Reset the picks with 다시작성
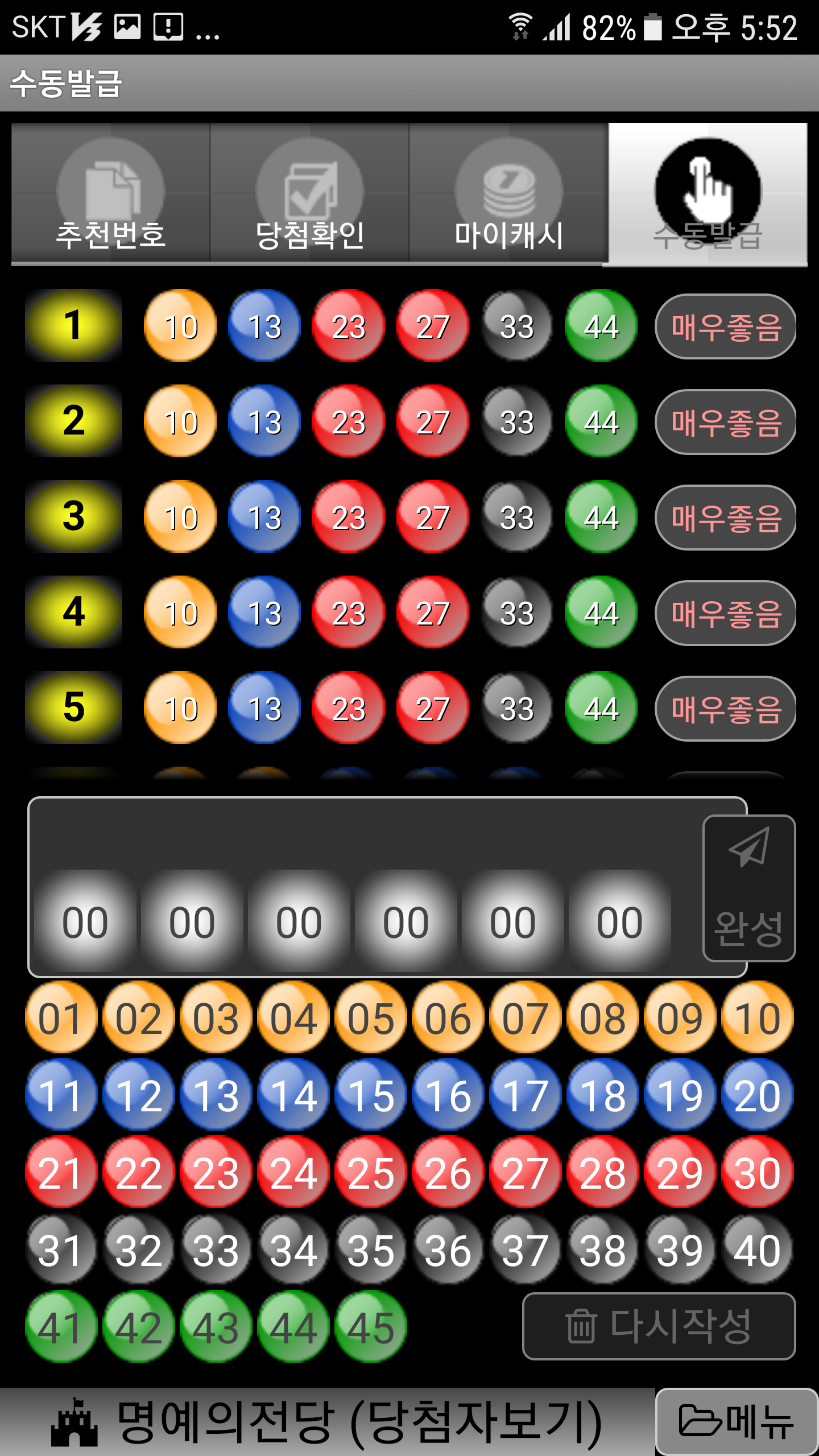The image size is (819, 1456). pyautogui.click(x=659, y=1326)
